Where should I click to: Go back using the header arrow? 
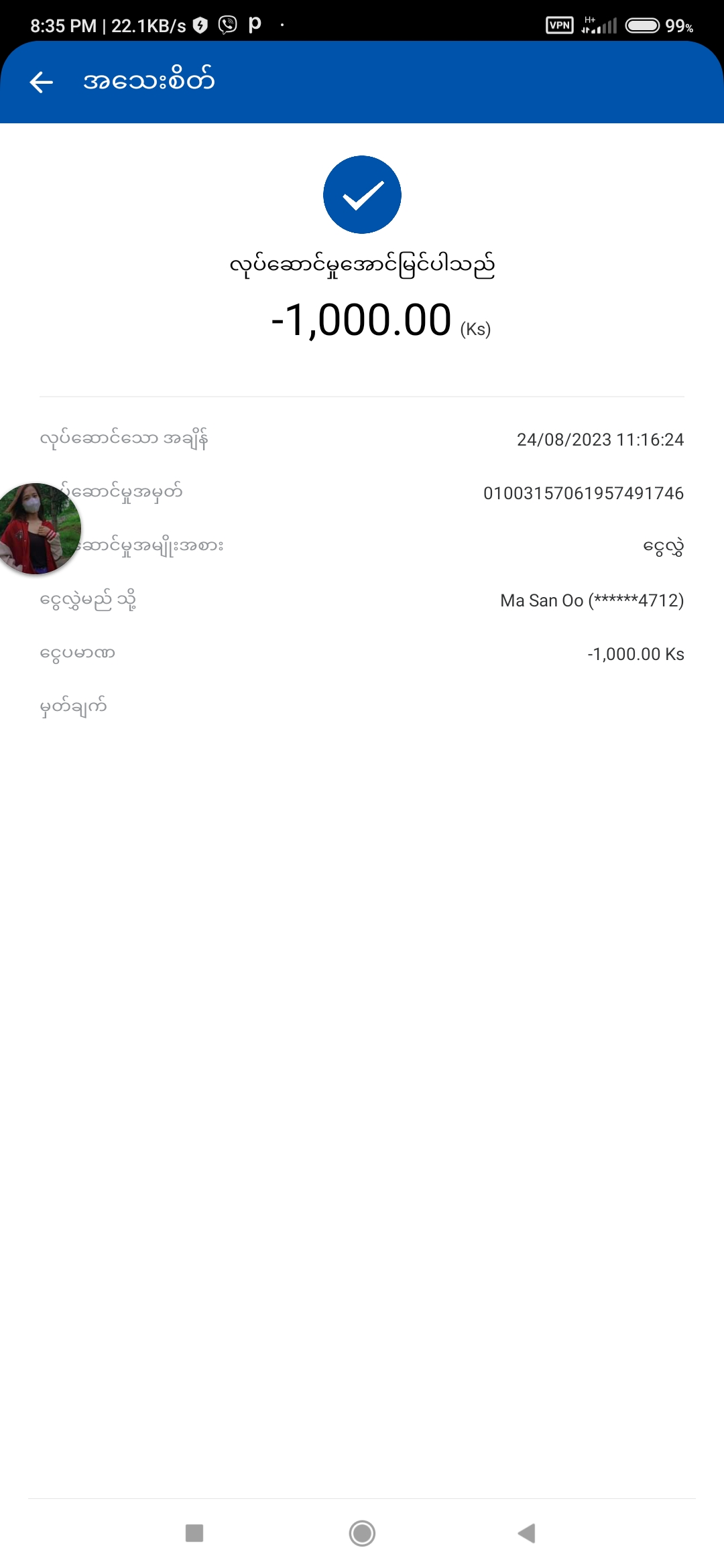point(42,82)
